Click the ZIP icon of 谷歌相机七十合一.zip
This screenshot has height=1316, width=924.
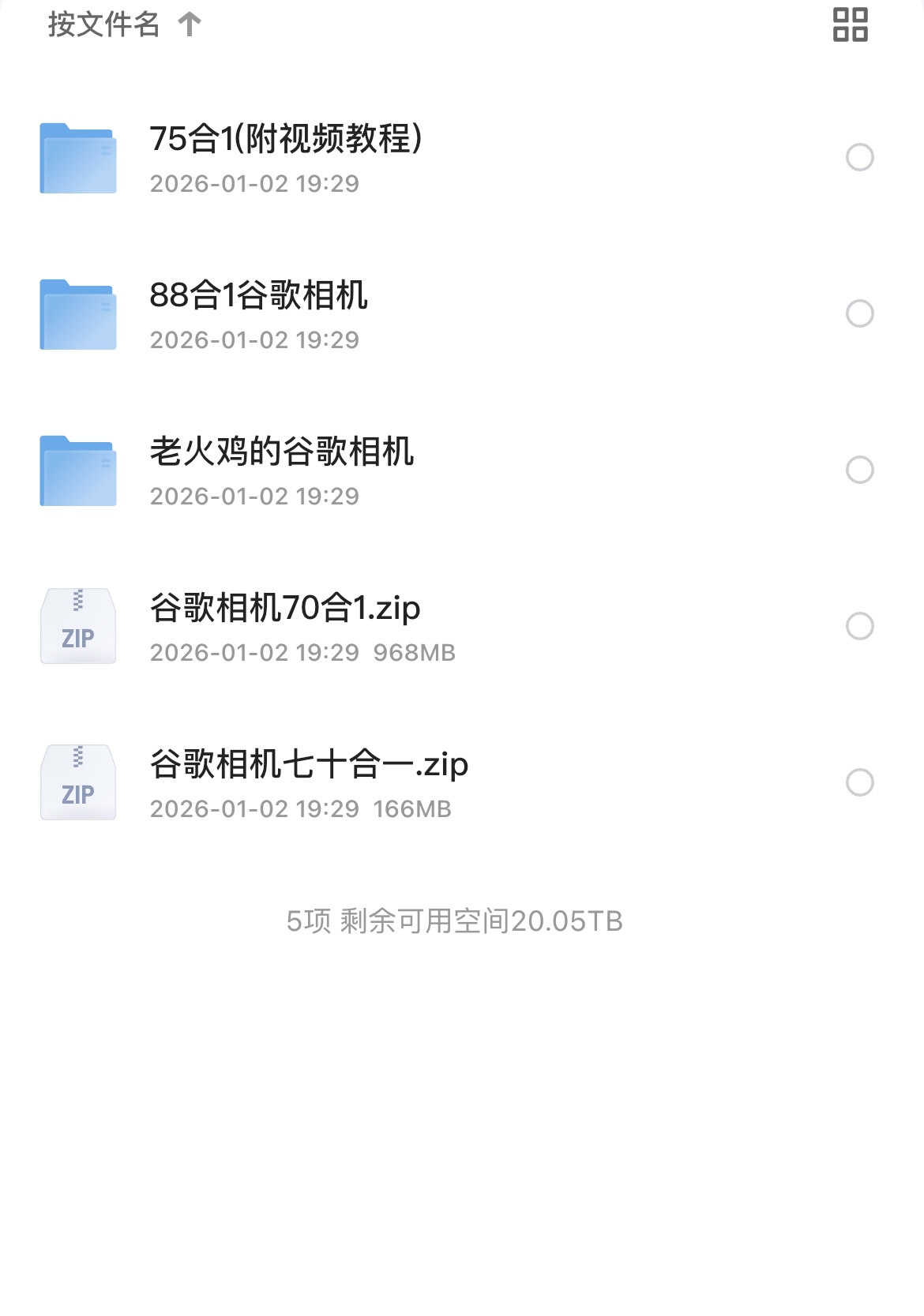(77, 782)
